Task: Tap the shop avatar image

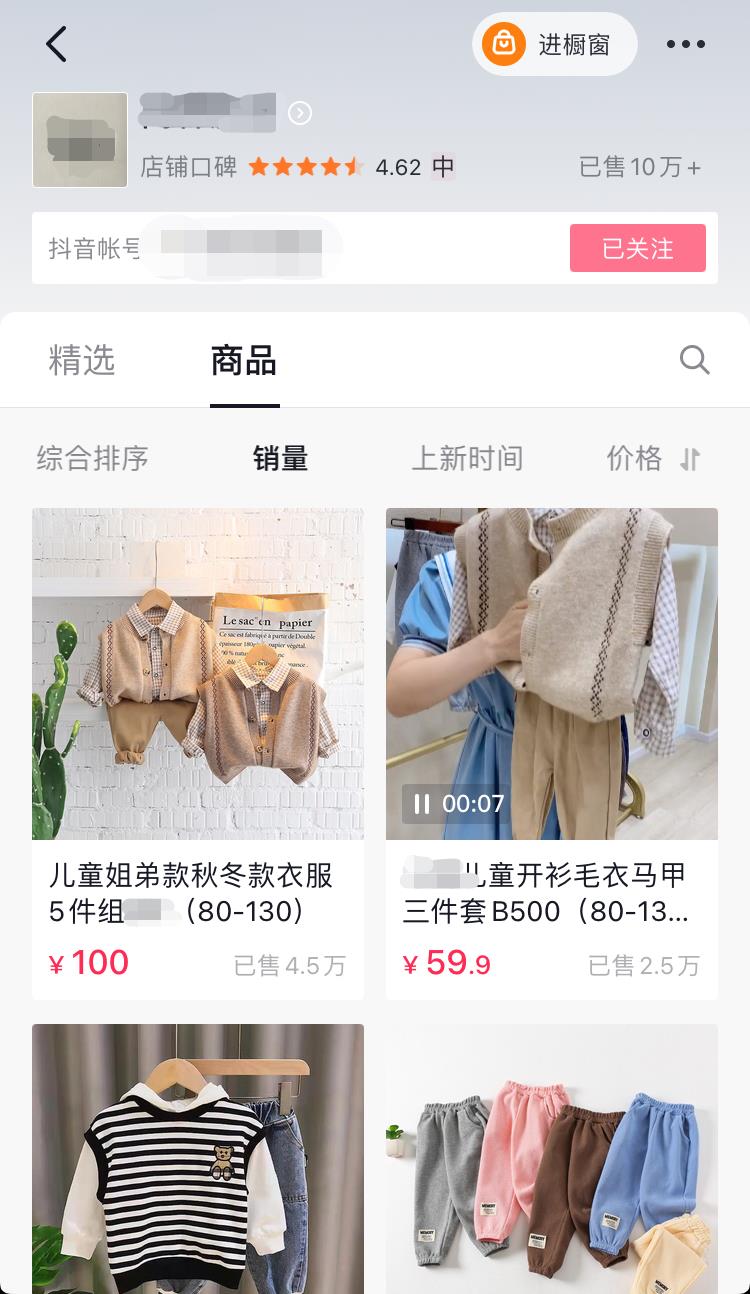Action: [x=79, y=140]
